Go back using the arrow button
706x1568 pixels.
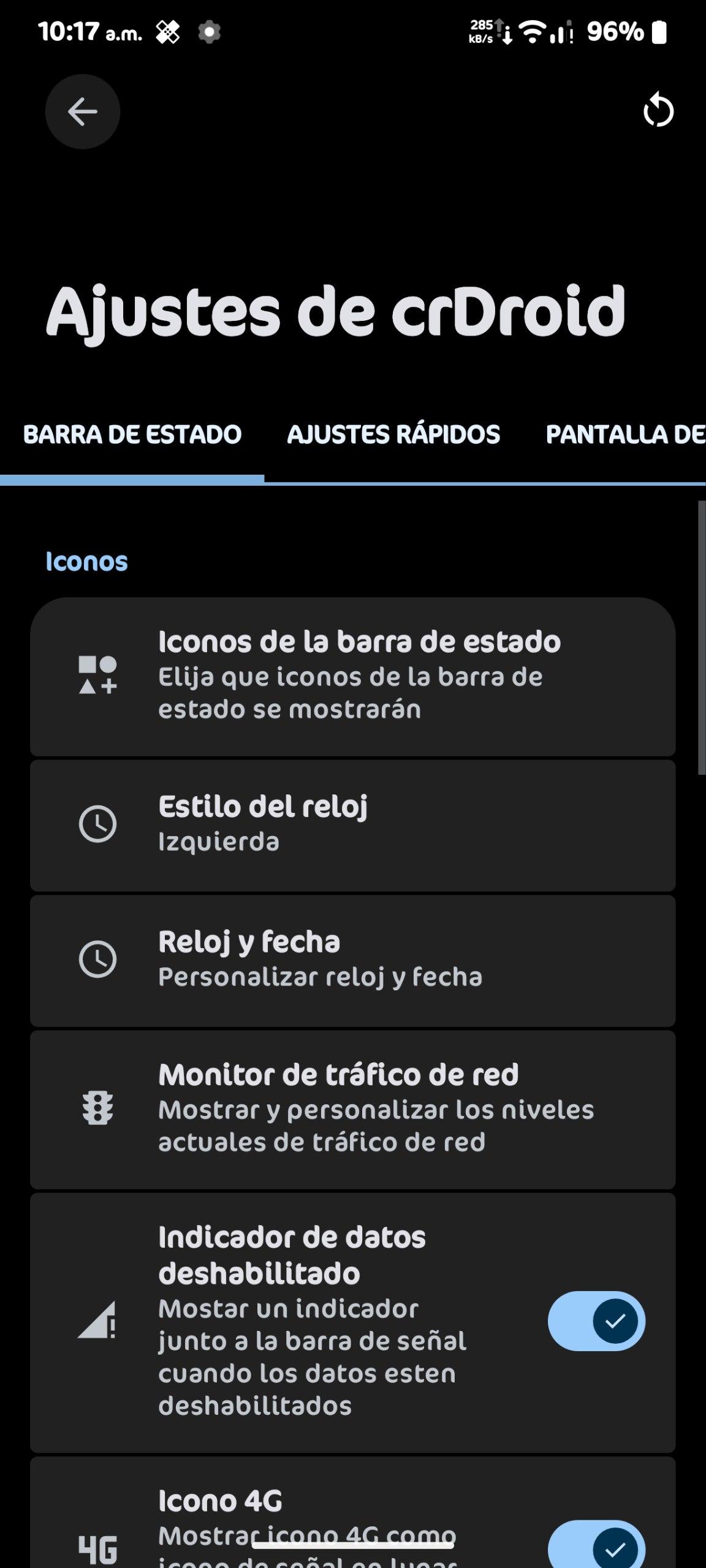(x=82, y=111)
